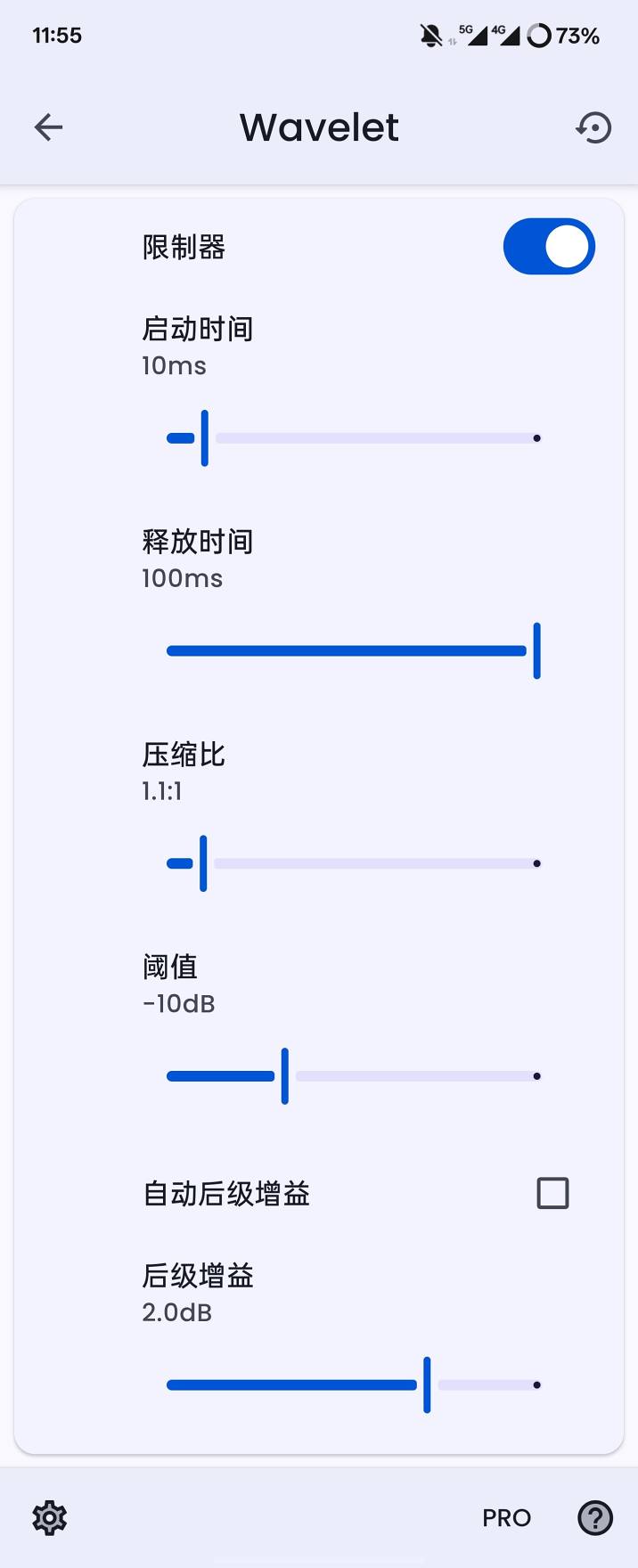Open the help question mark icon
Image resolution: width=638 pixels, height=1568 pixels.
pyautogui.click(x=594, y=1517)
